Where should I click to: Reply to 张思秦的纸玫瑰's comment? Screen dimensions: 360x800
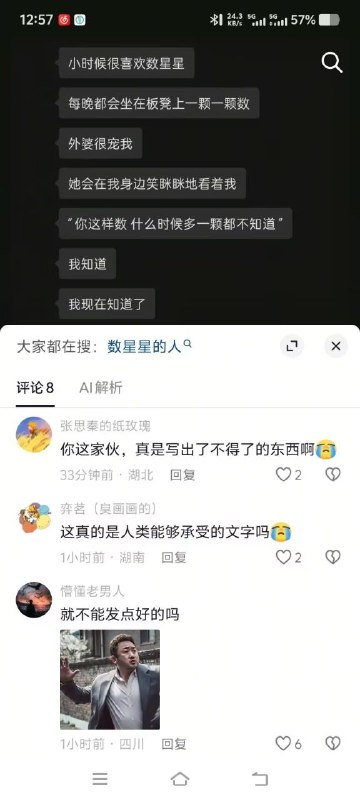[x=183, y=475]
